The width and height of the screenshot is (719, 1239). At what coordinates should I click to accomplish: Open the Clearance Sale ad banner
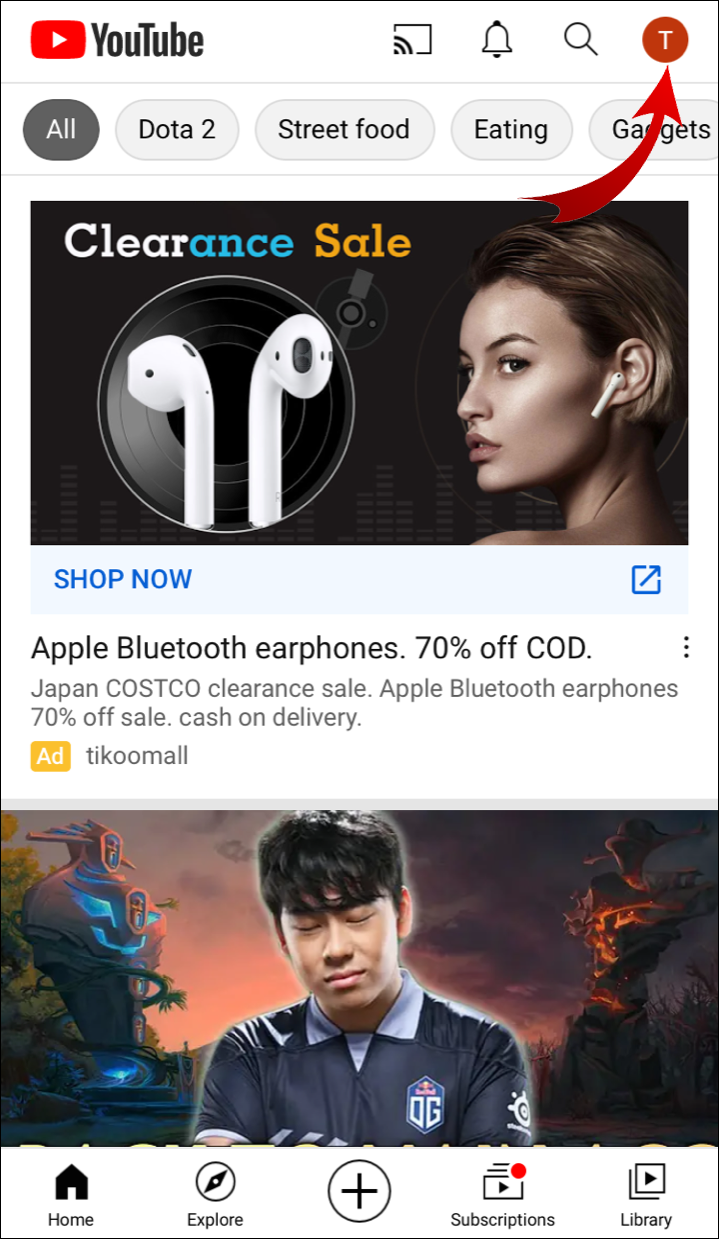click(359, 372)
